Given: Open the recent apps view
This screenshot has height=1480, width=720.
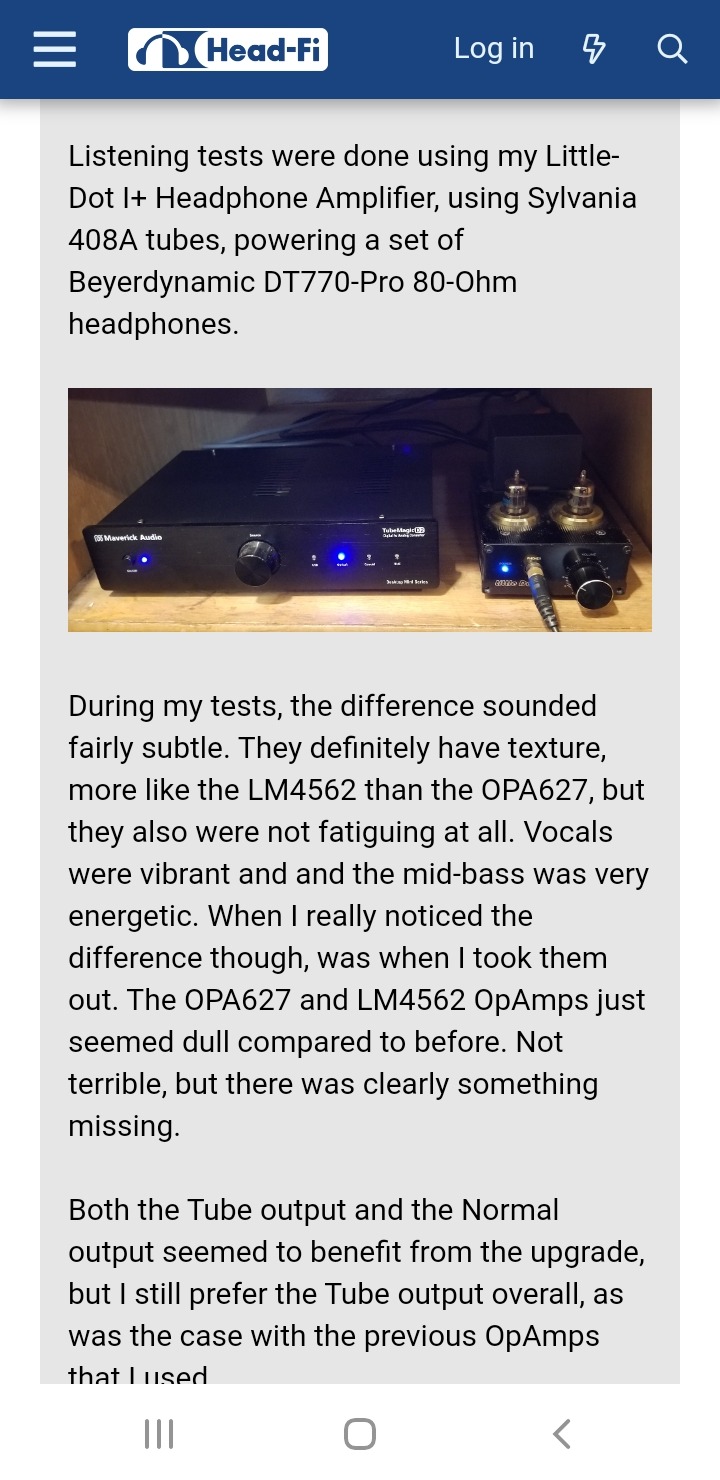Looking at the screenshot, I should pyautogui.click(x=159, y=1433).
